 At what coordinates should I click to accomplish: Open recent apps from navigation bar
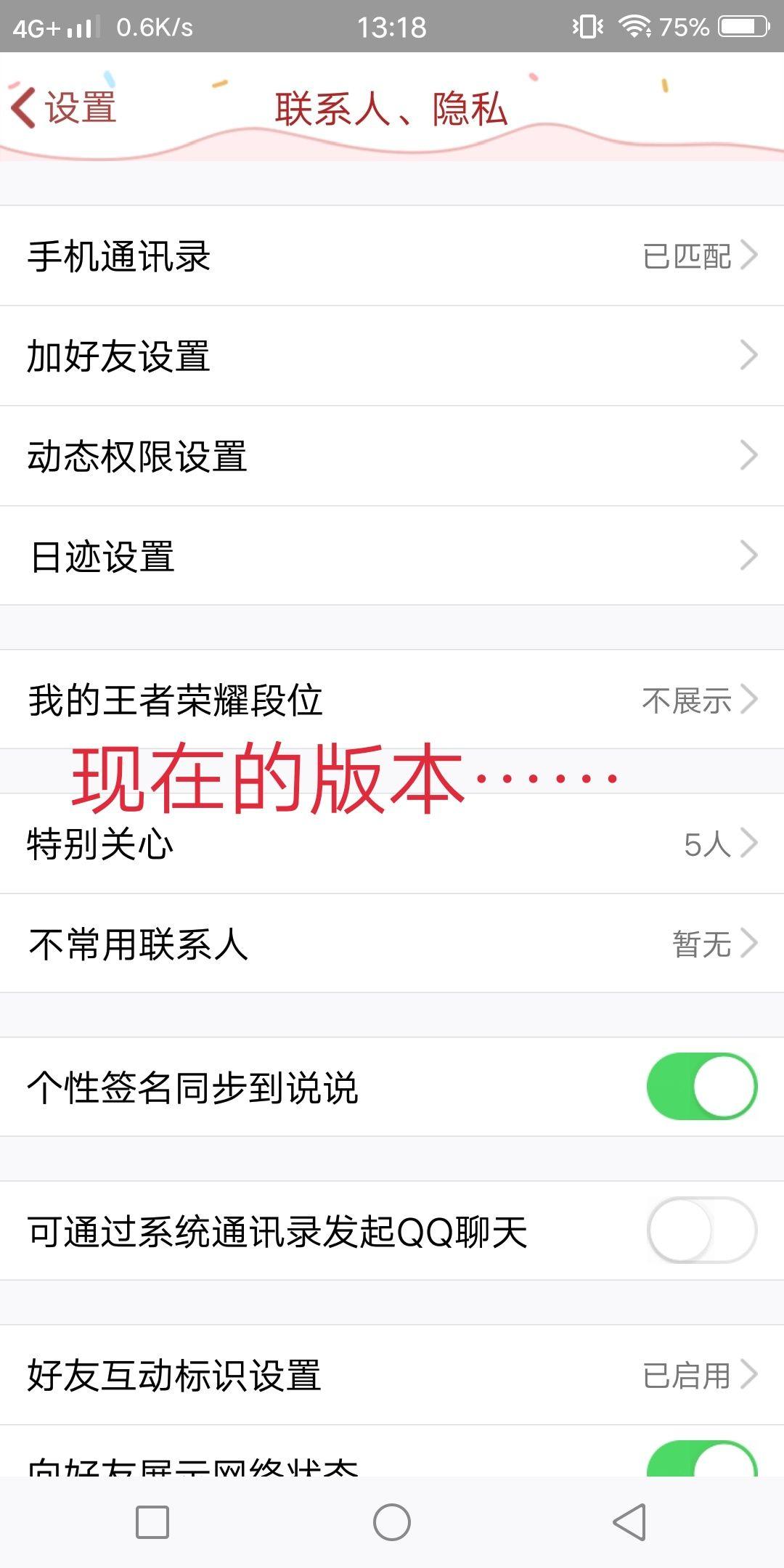tap(152, 1522)
